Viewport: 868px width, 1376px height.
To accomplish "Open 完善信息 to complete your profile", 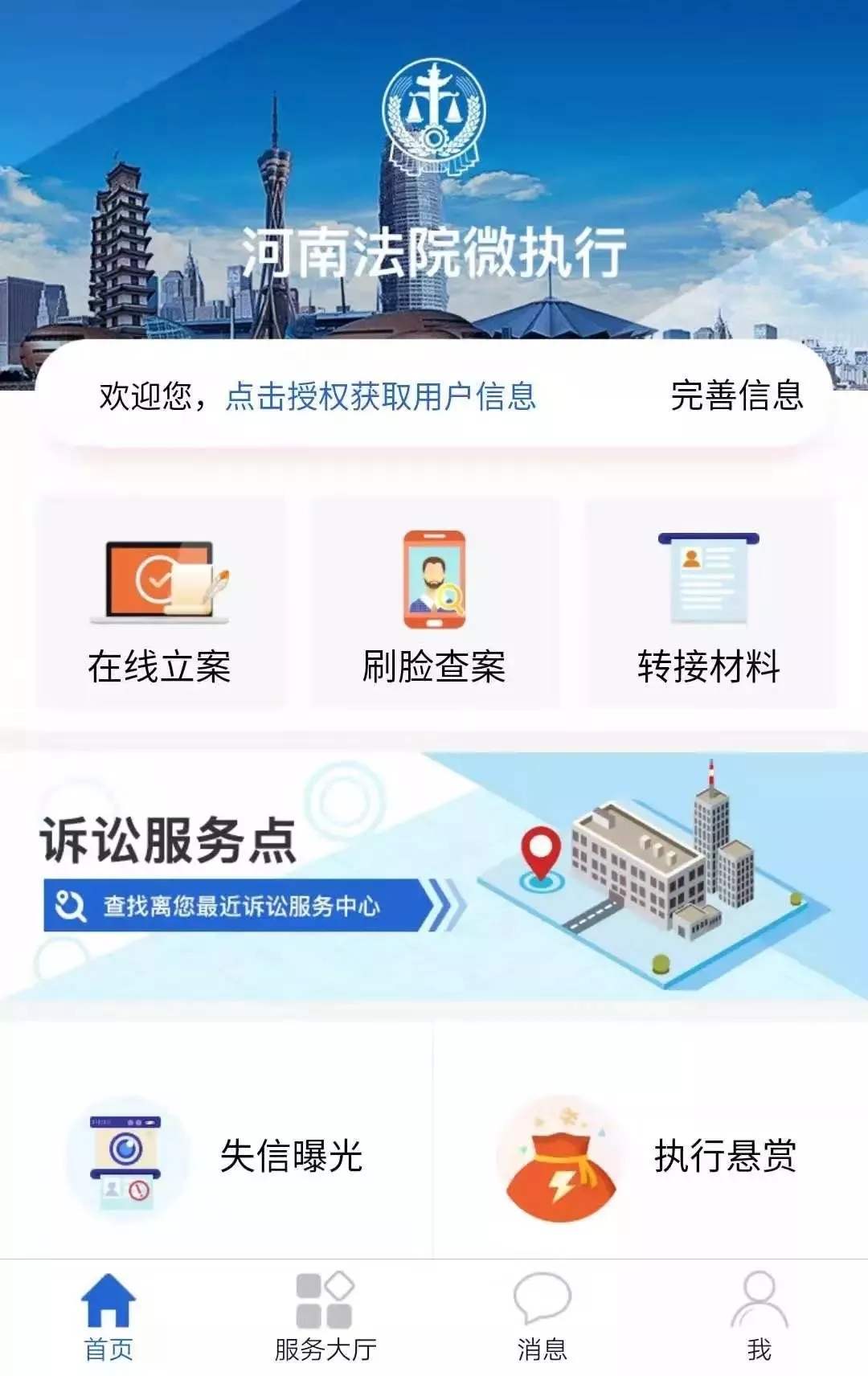I will coord(736,395).
